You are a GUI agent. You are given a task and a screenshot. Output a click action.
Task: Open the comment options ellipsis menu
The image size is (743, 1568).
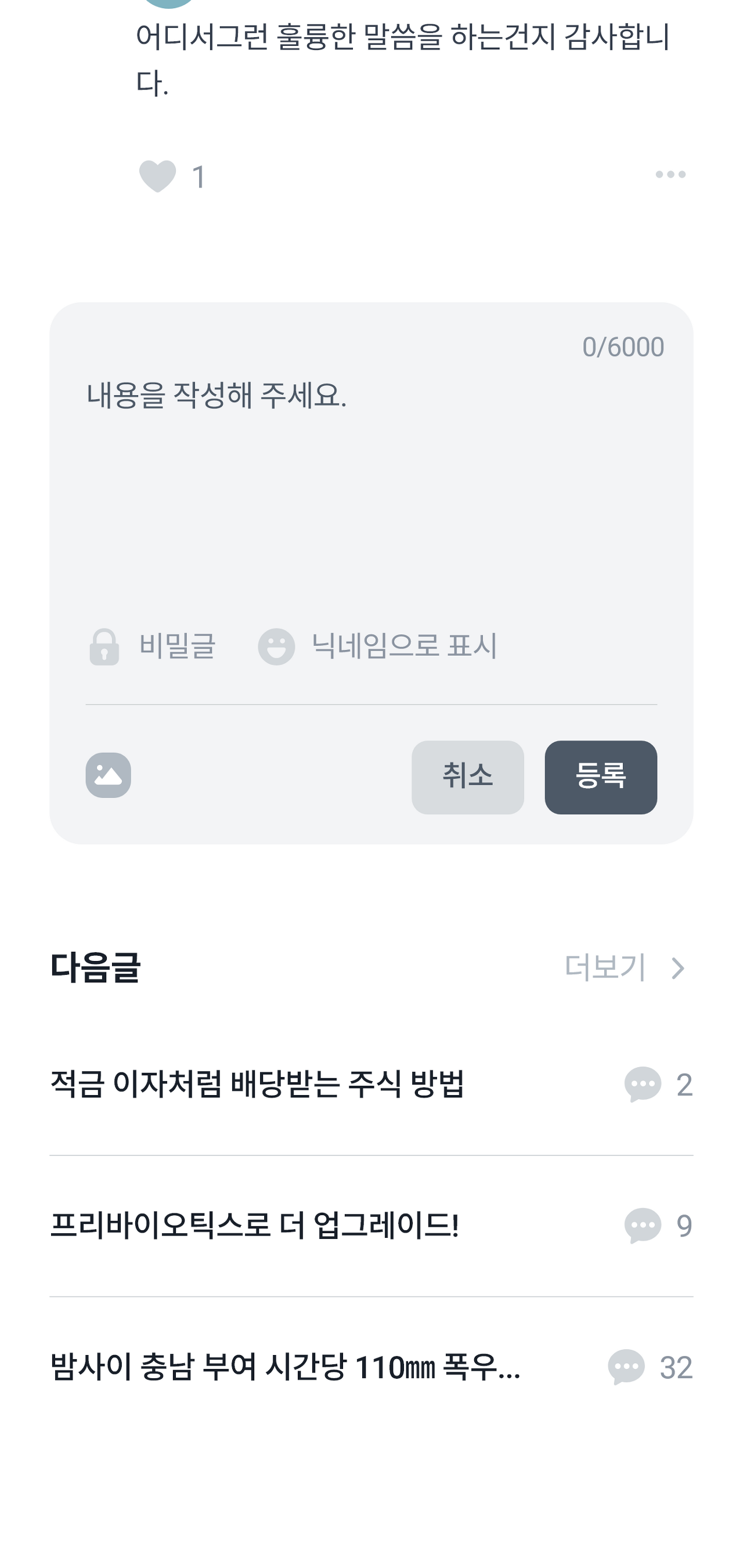(x=669, y=175)
